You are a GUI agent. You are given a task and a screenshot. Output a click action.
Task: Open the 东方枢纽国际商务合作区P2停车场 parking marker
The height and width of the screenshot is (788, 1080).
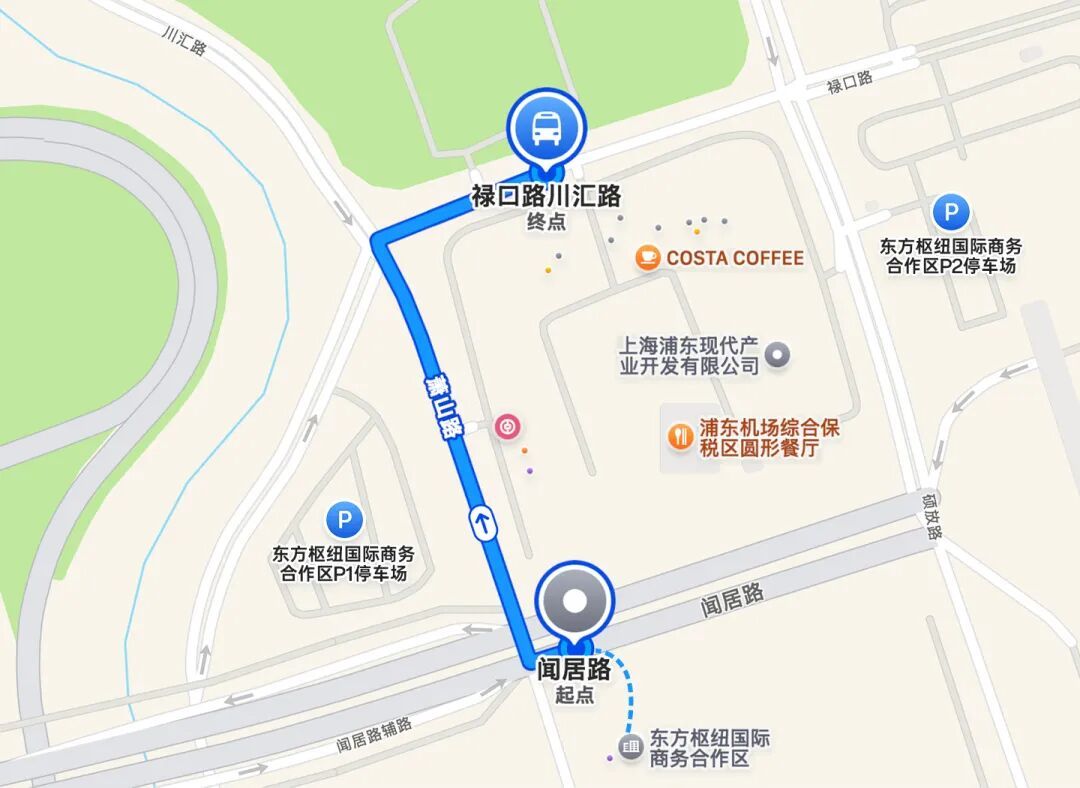click(951, 212)
